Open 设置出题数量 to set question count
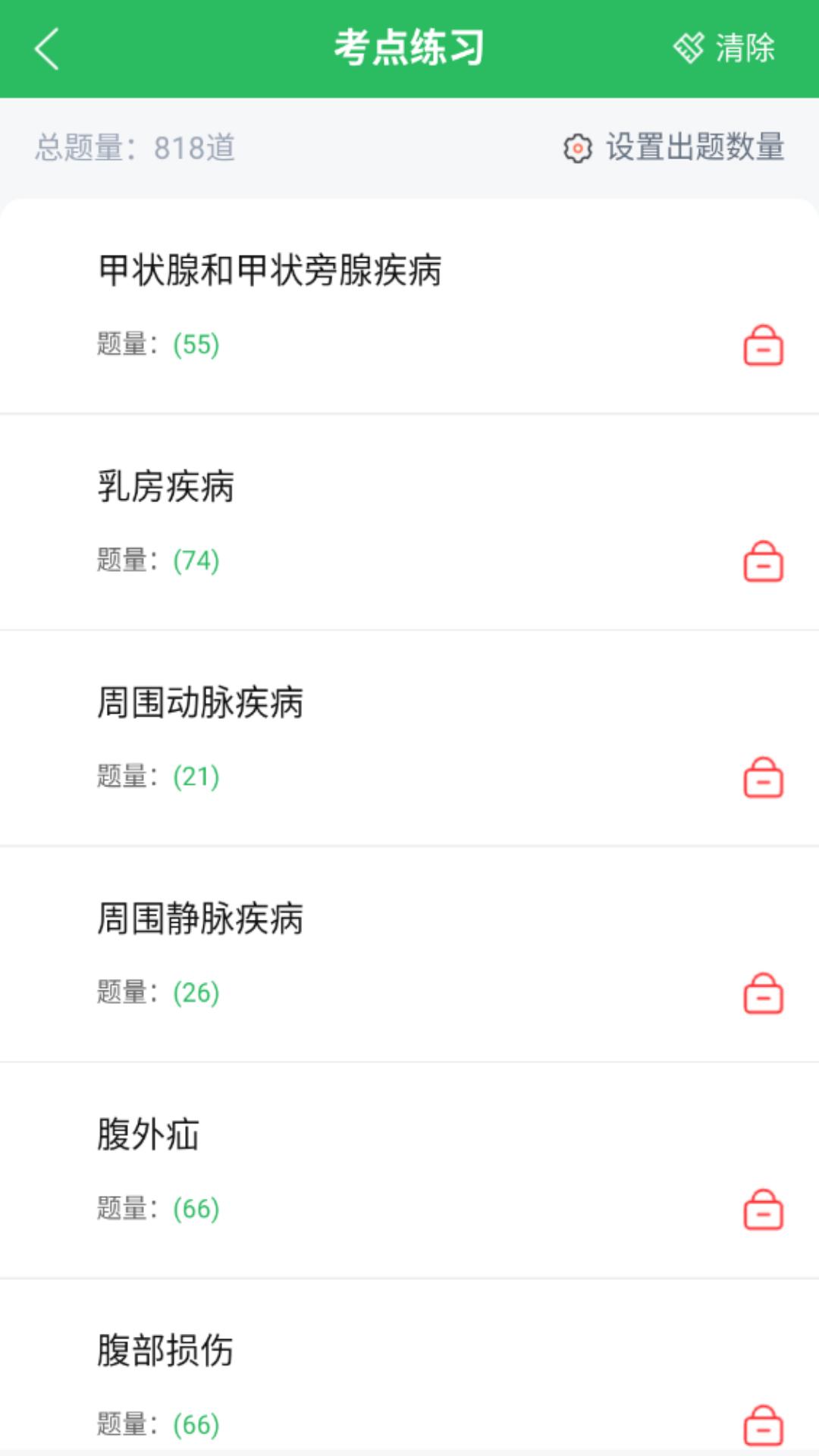Image resolution: width=819 pixels, height=1456 pixels. [x=694, y=149]
